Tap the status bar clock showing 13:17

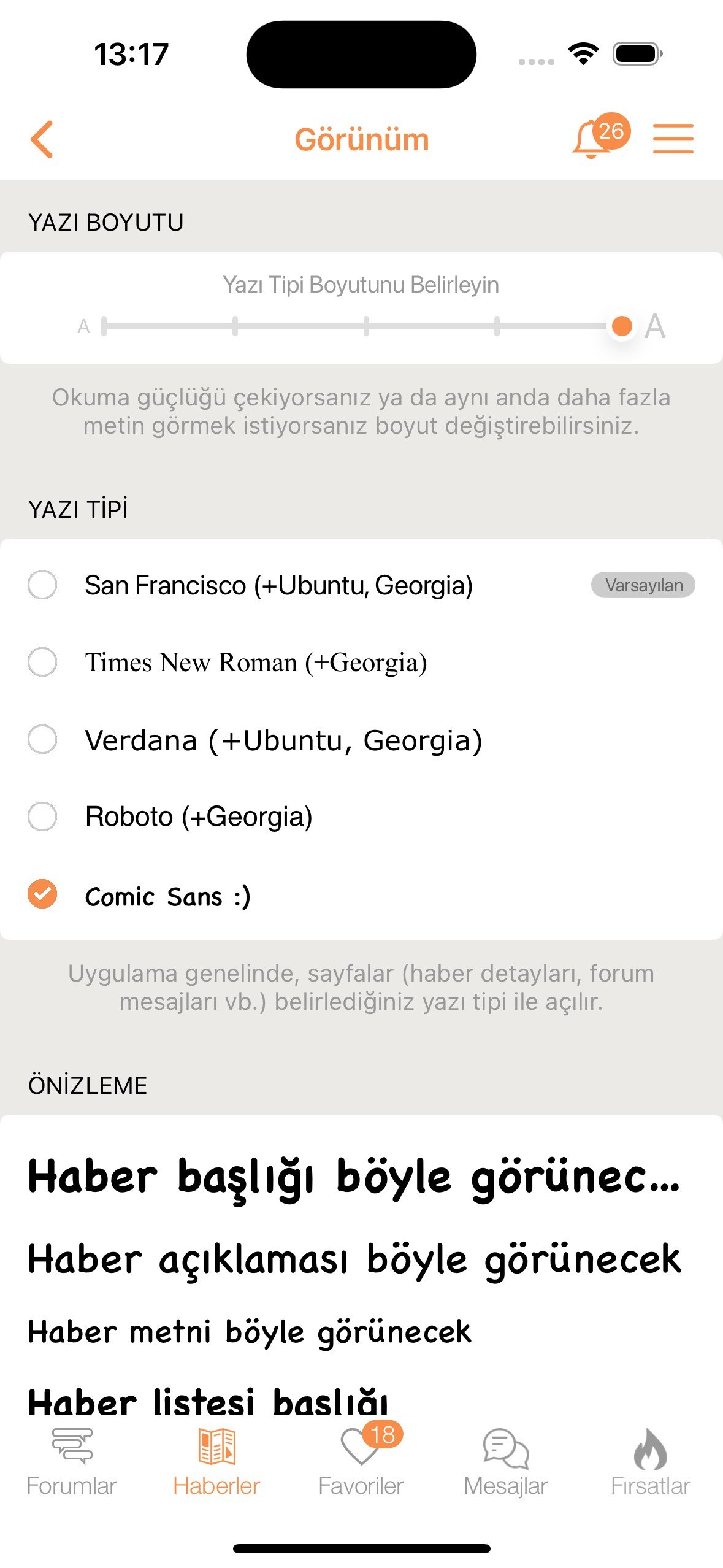pos(130,55)
